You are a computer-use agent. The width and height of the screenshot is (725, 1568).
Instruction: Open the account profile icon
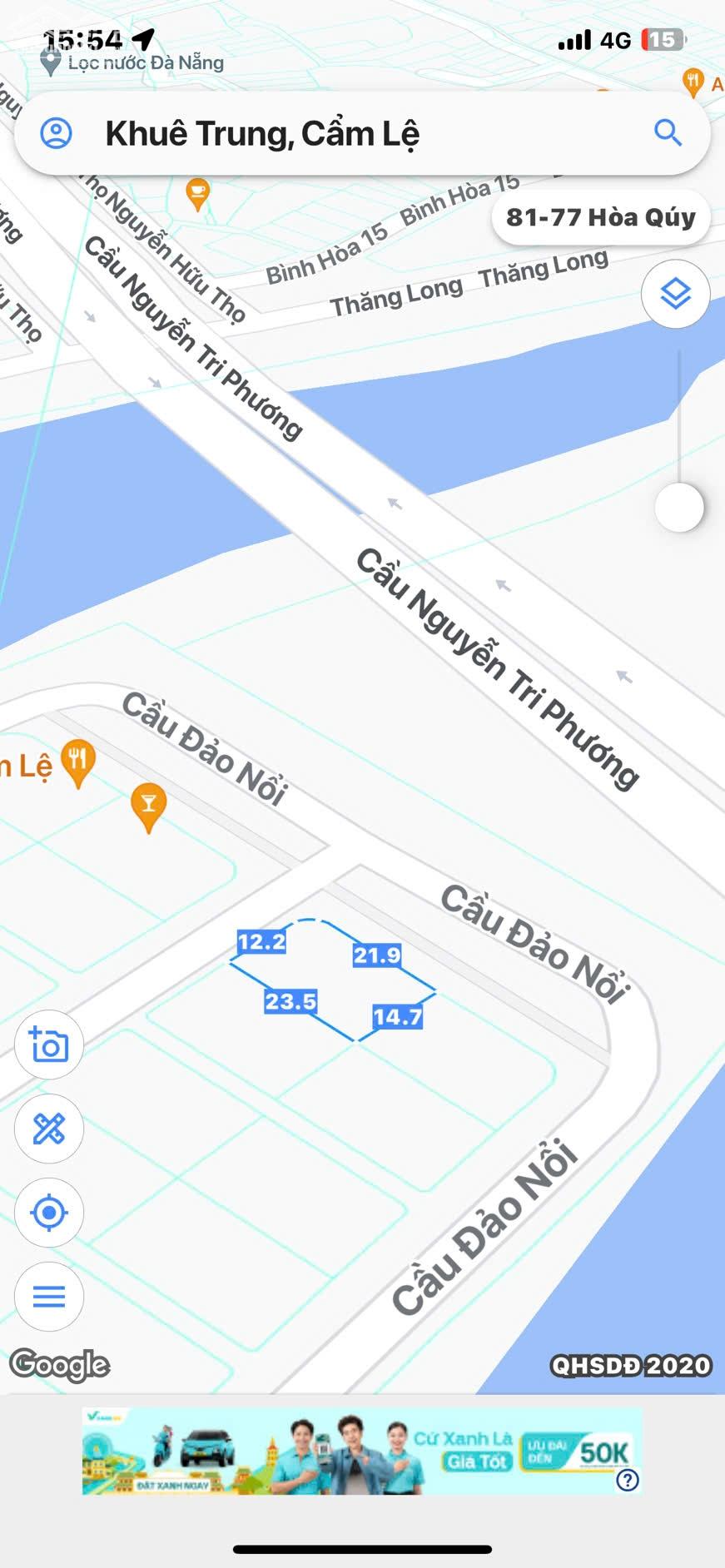click(57, 133)
